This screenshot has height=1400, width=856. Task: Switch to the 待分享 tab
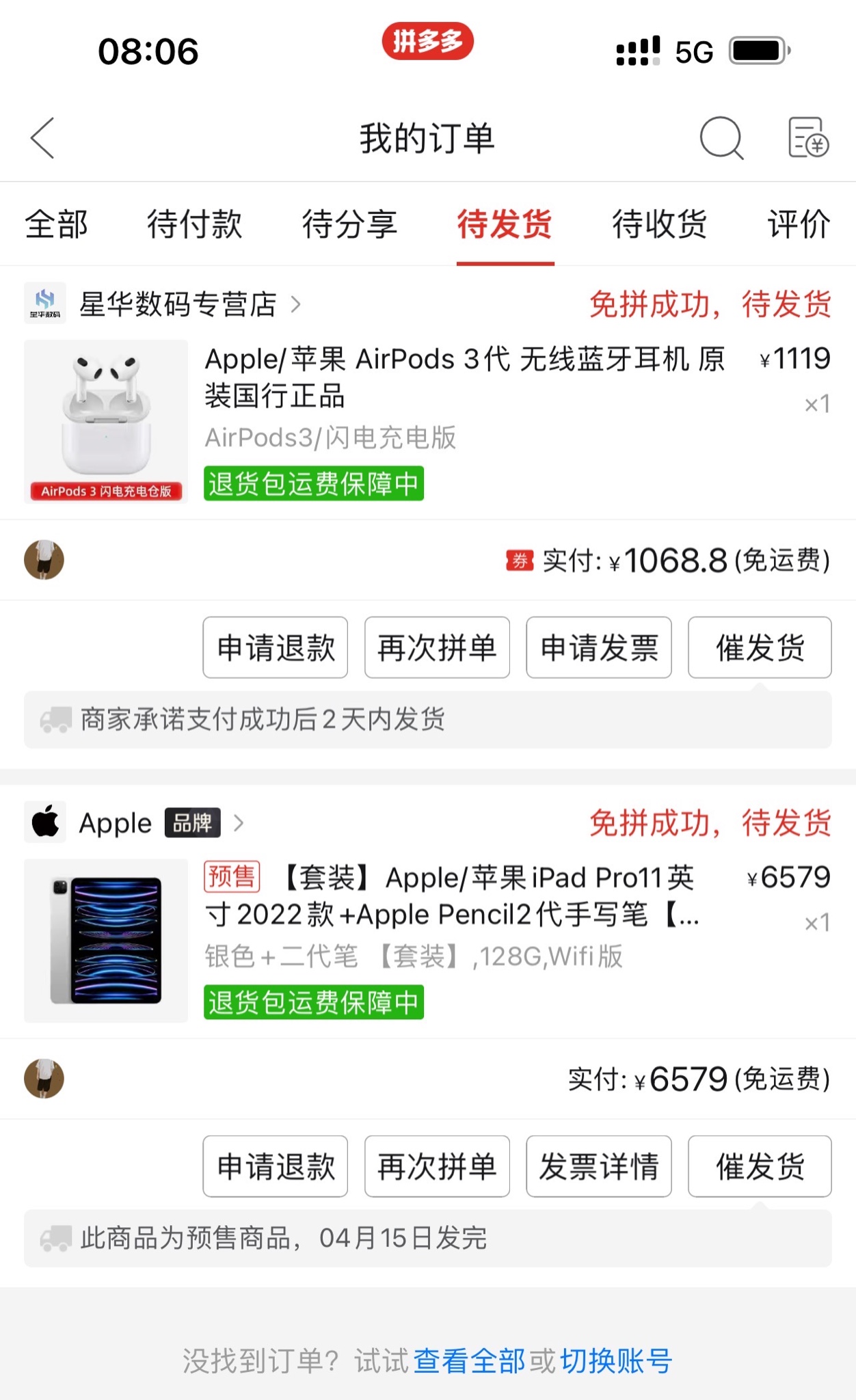(349, 224)
